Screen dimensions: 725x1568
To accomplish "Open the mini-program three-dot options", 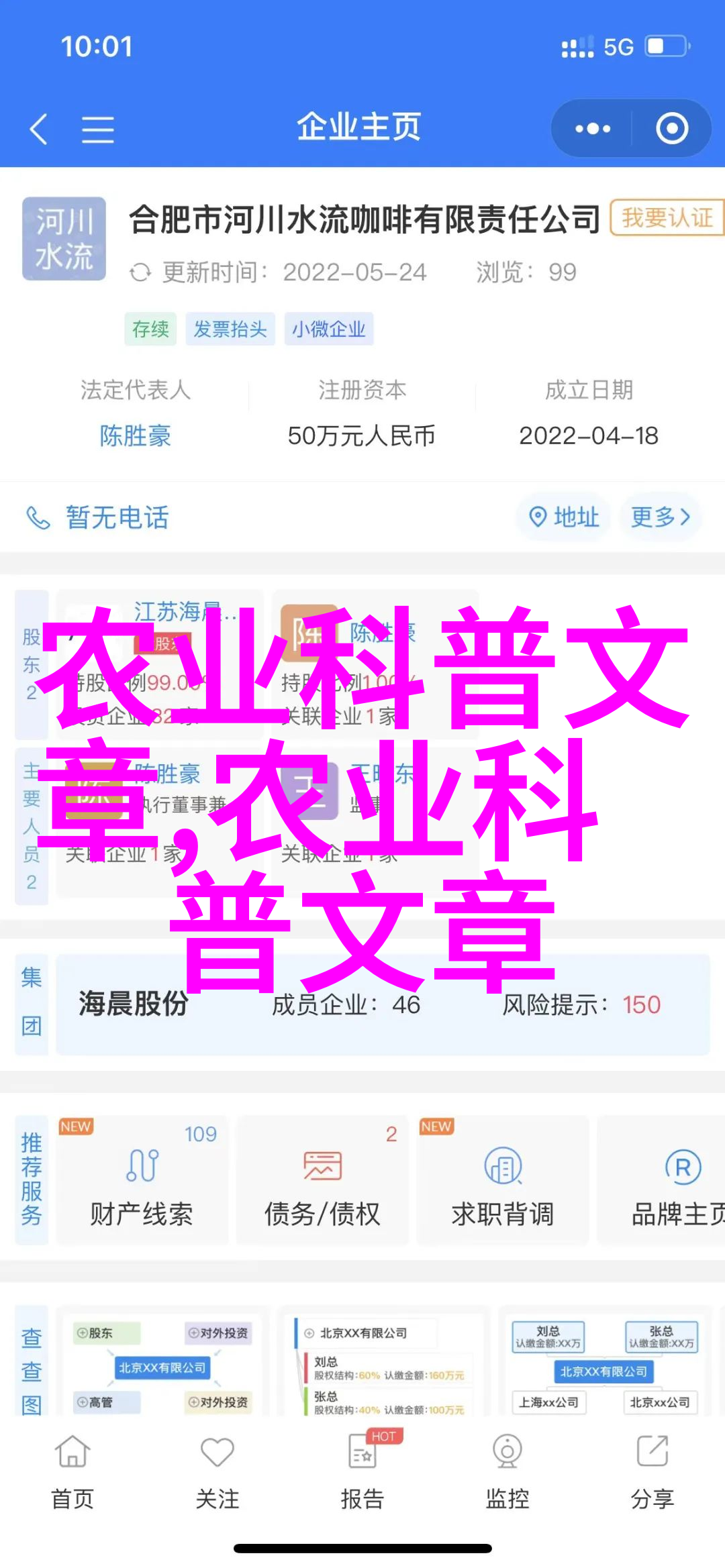I will point(592,128).
